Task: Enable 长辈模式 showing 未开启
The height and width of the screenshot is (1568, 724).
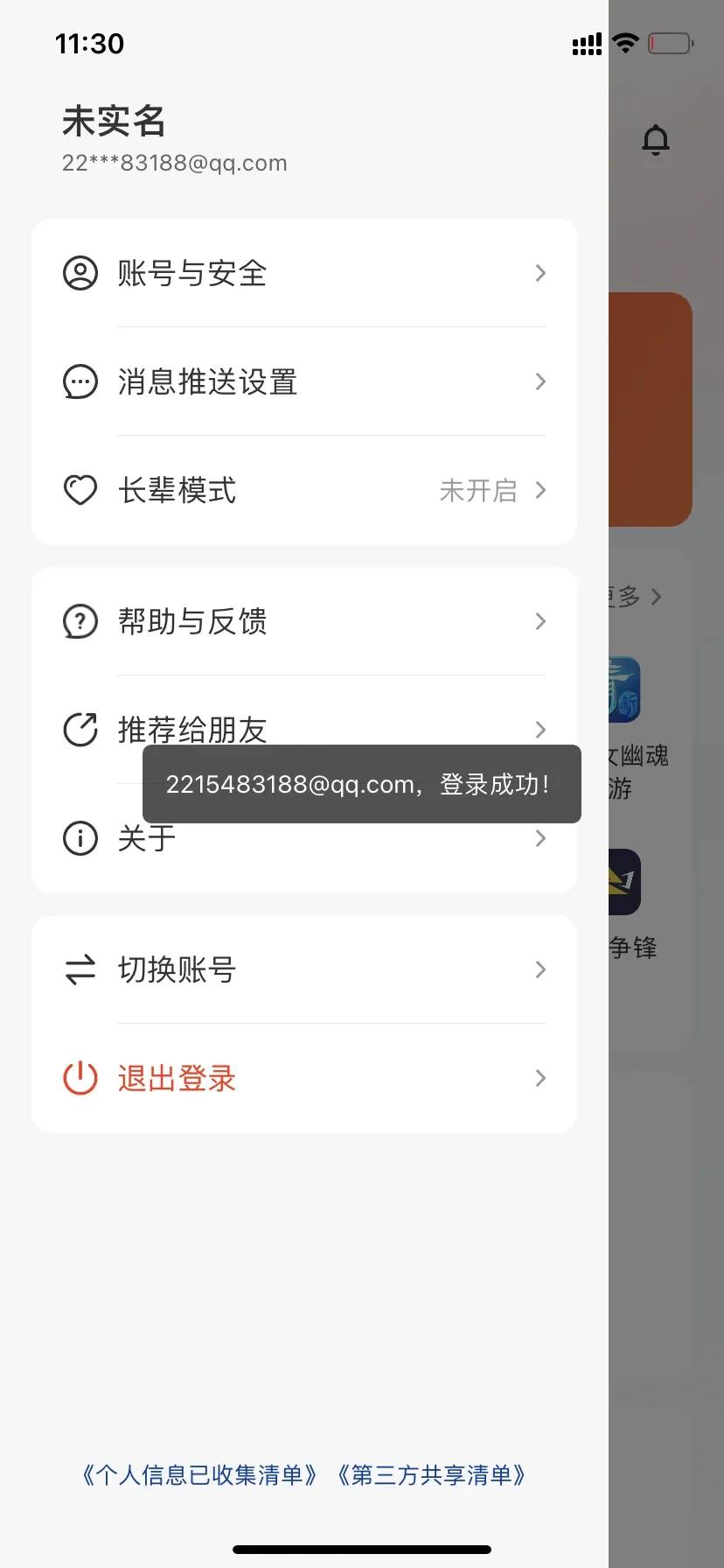Action: (478, 490)
